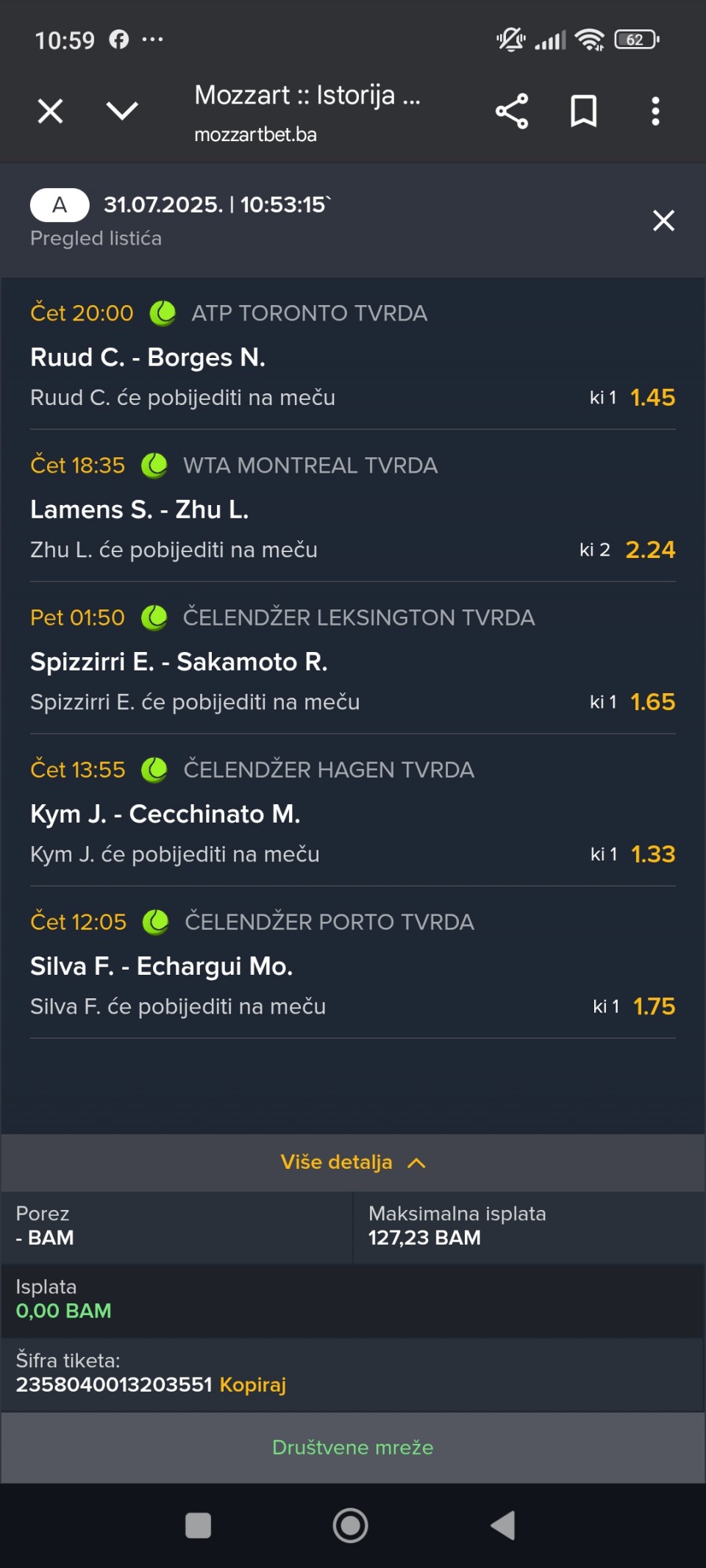Collapse the Više detalja section
This screenshot has height=1568, width=706.
pos(353,1162)
